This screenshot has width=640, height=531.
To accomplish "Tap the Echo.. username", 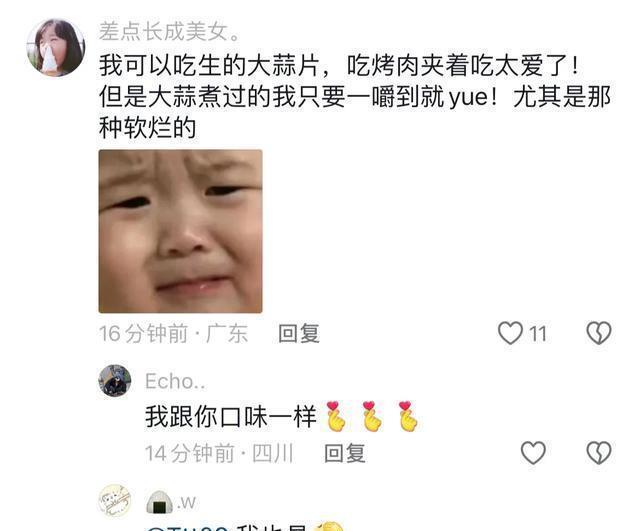I will coord(175,381).
